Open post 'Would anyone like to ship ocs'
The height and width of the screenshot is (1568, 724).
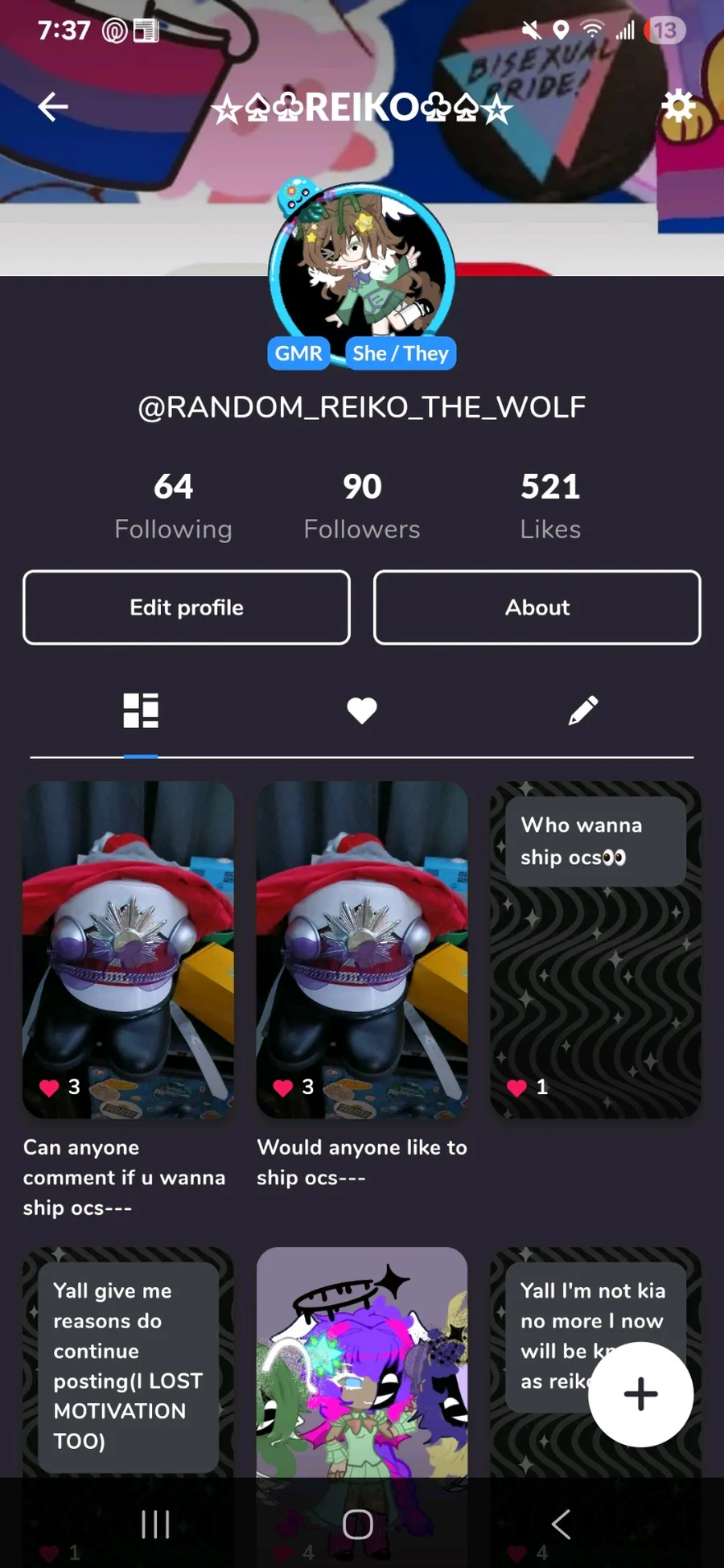361,949
